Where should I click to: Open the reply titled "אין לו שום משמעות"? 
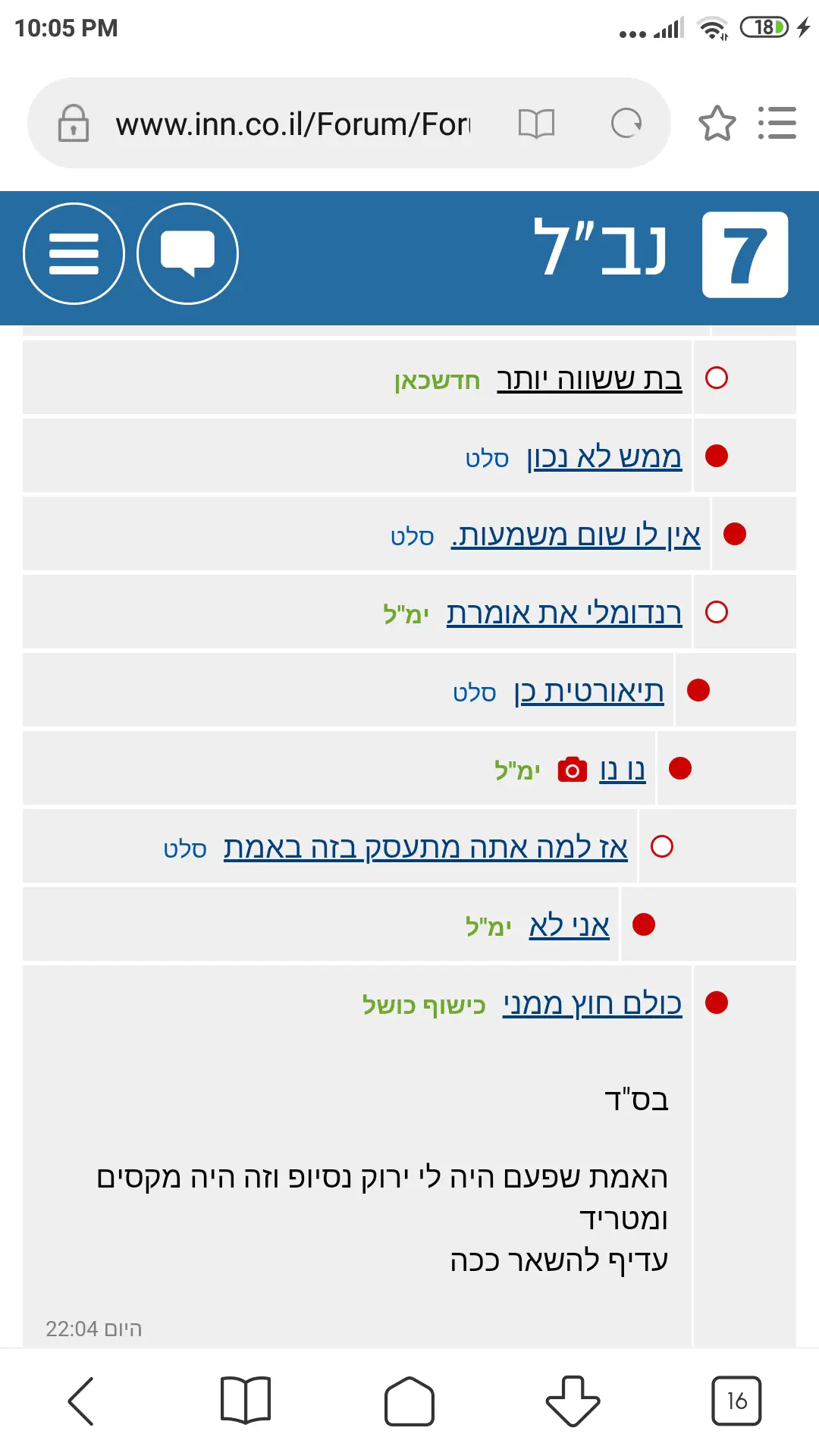(576, 535)
